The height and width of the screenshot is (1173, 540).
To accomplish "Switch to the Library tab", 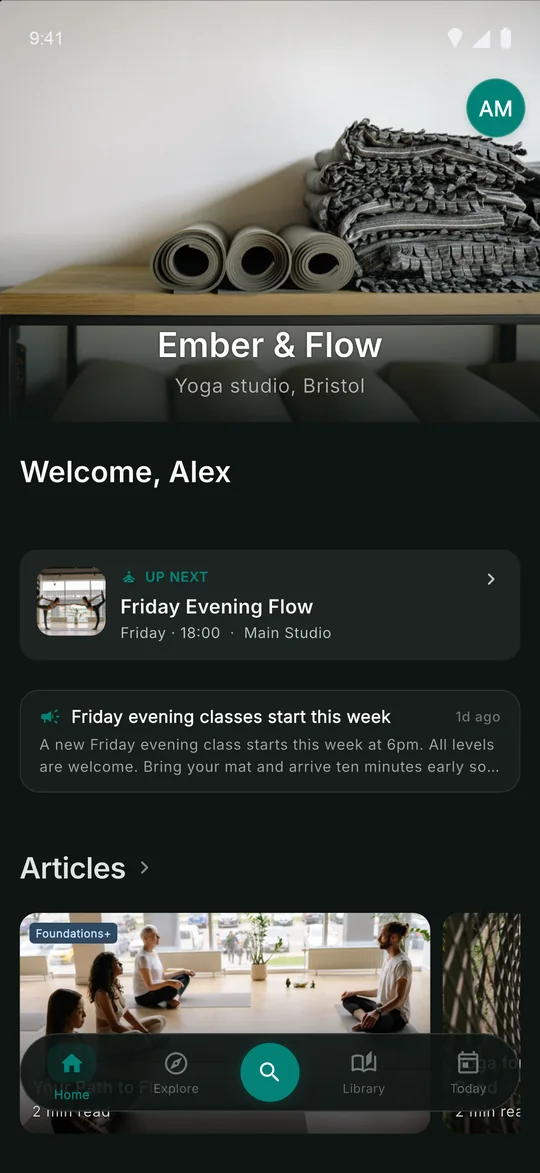I will (363, 1074).
